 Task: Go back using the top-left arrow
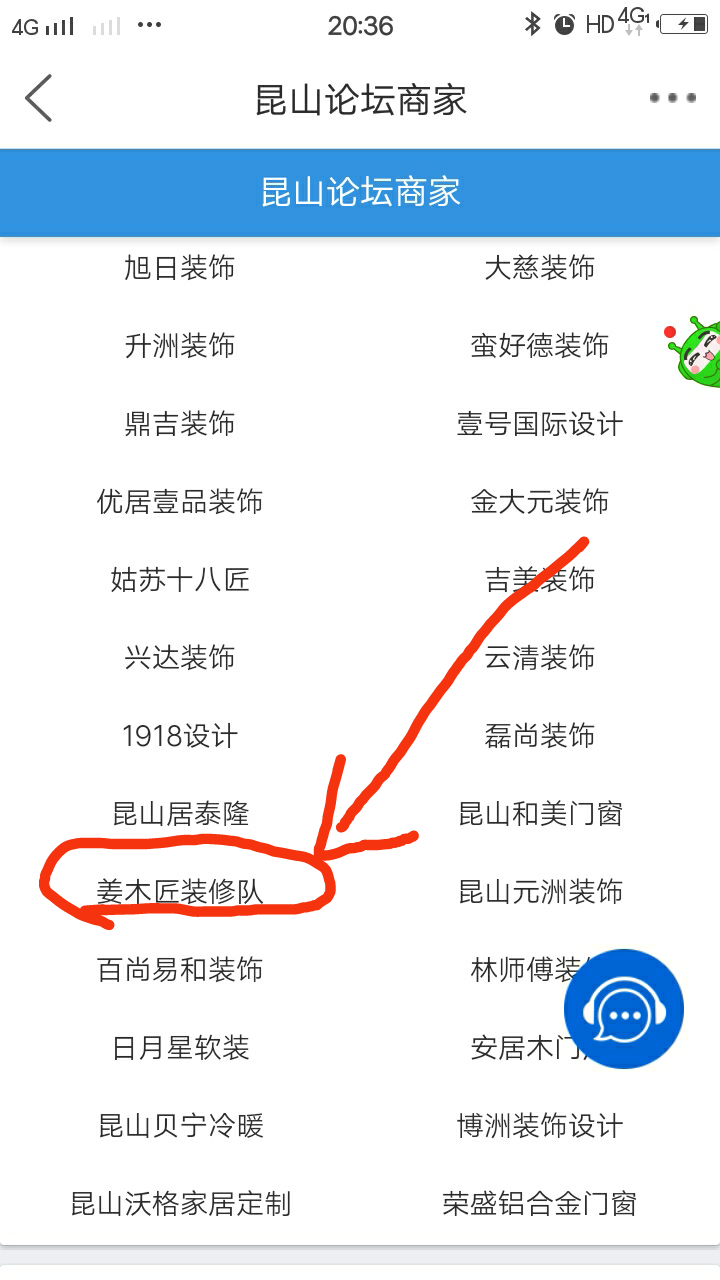tap(38, 99)
